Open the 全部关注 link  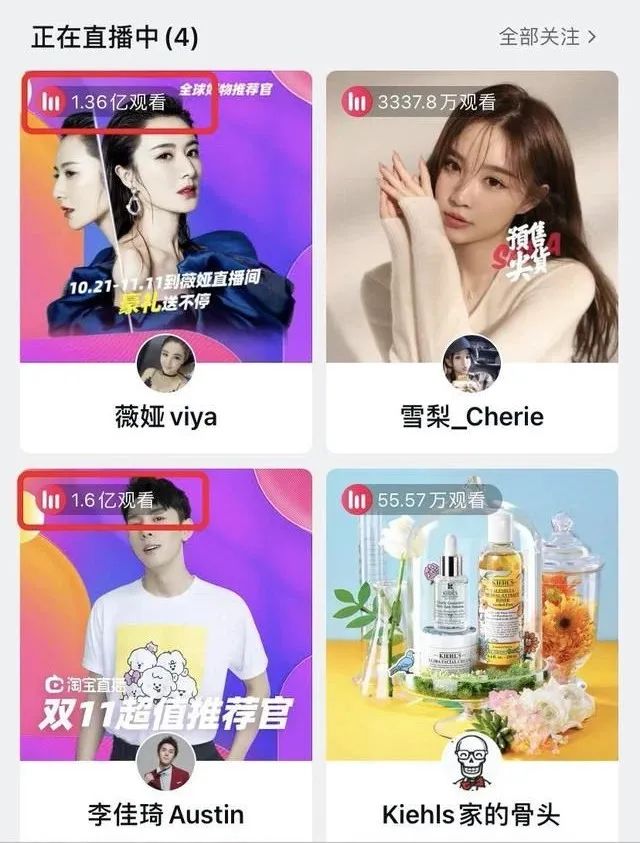547,37
